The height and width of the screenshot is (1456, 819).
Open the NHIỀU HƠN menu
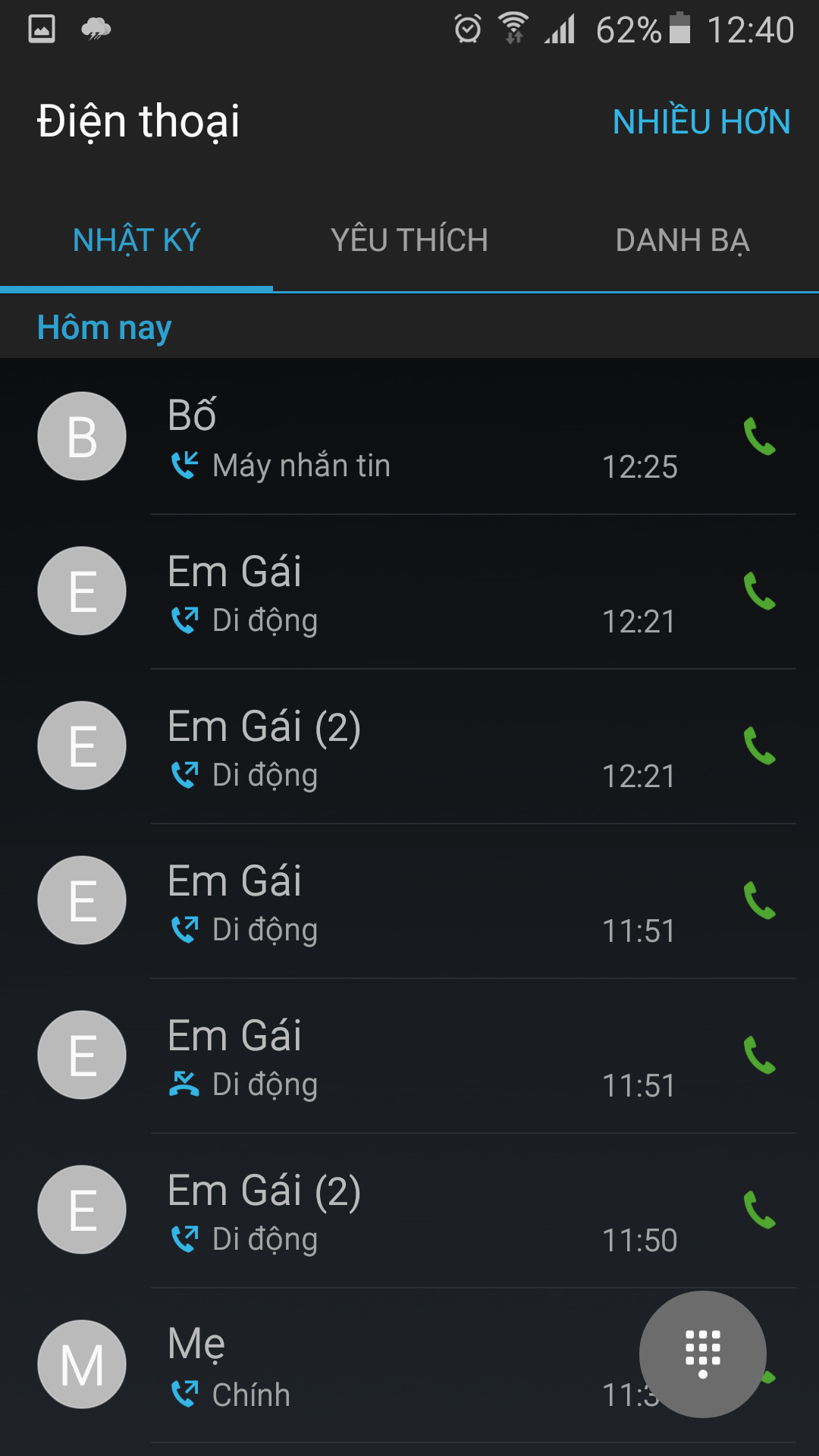(x=701, y=121)
